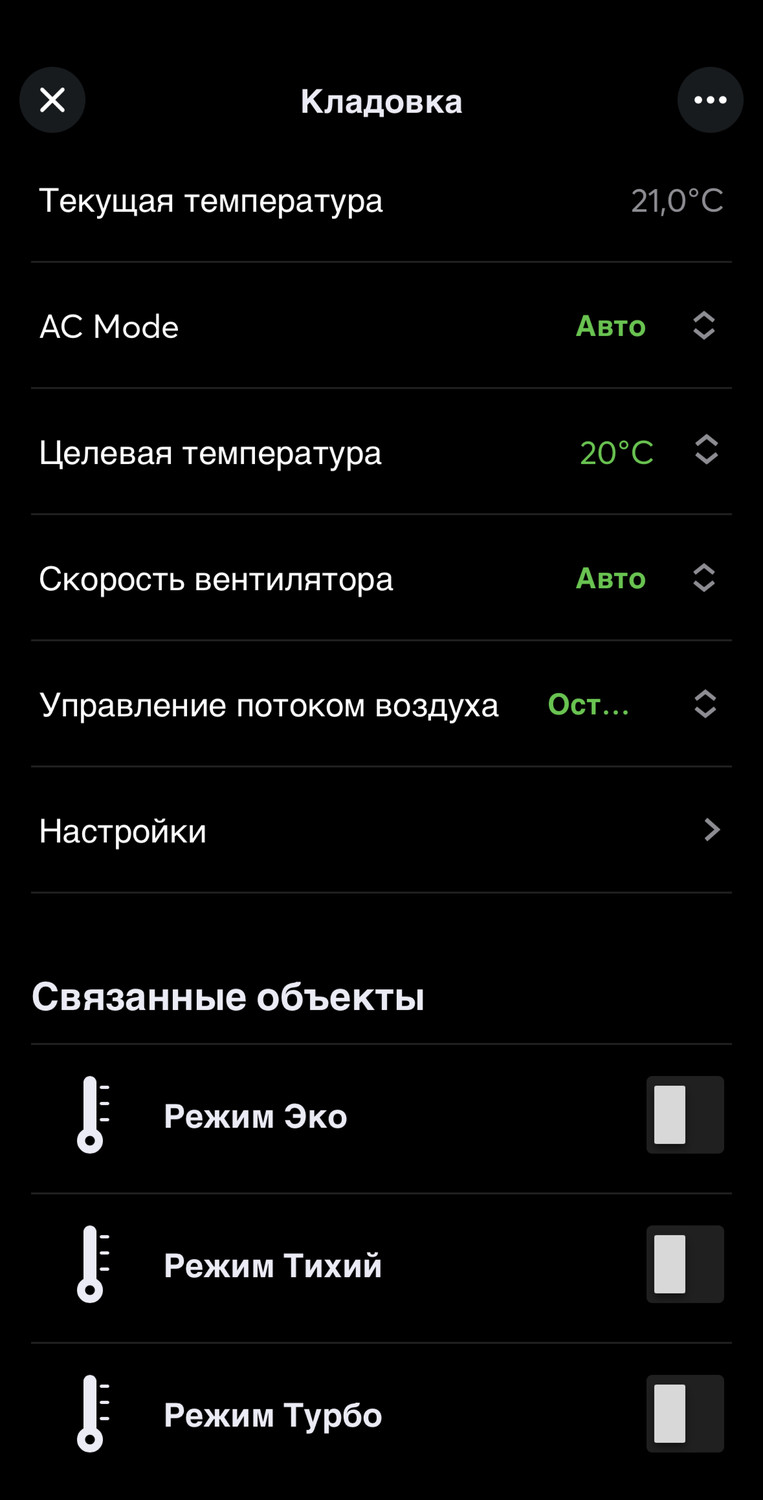This screenshot has height=1500, width=763.
Task: Turn on Режим Турбо switch
Action: point(684,1414)
